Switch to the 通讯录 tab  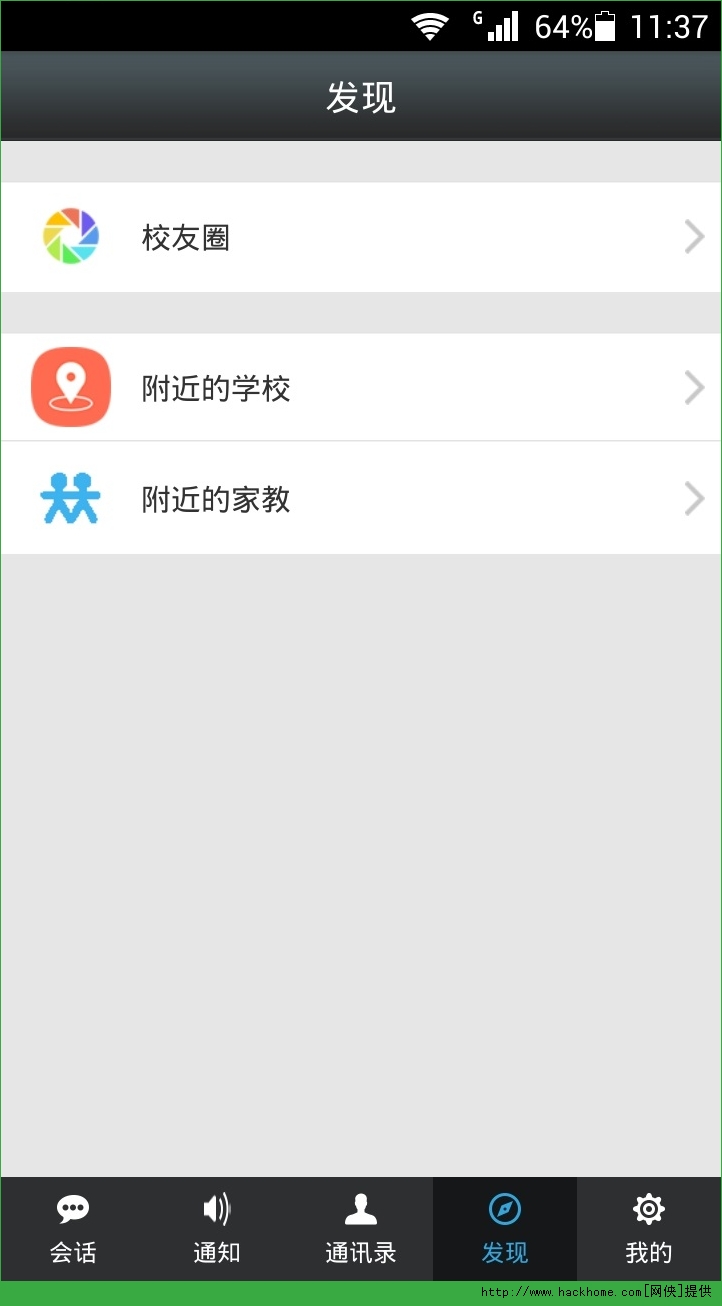pyautogui.click(x=361, y=1229)
